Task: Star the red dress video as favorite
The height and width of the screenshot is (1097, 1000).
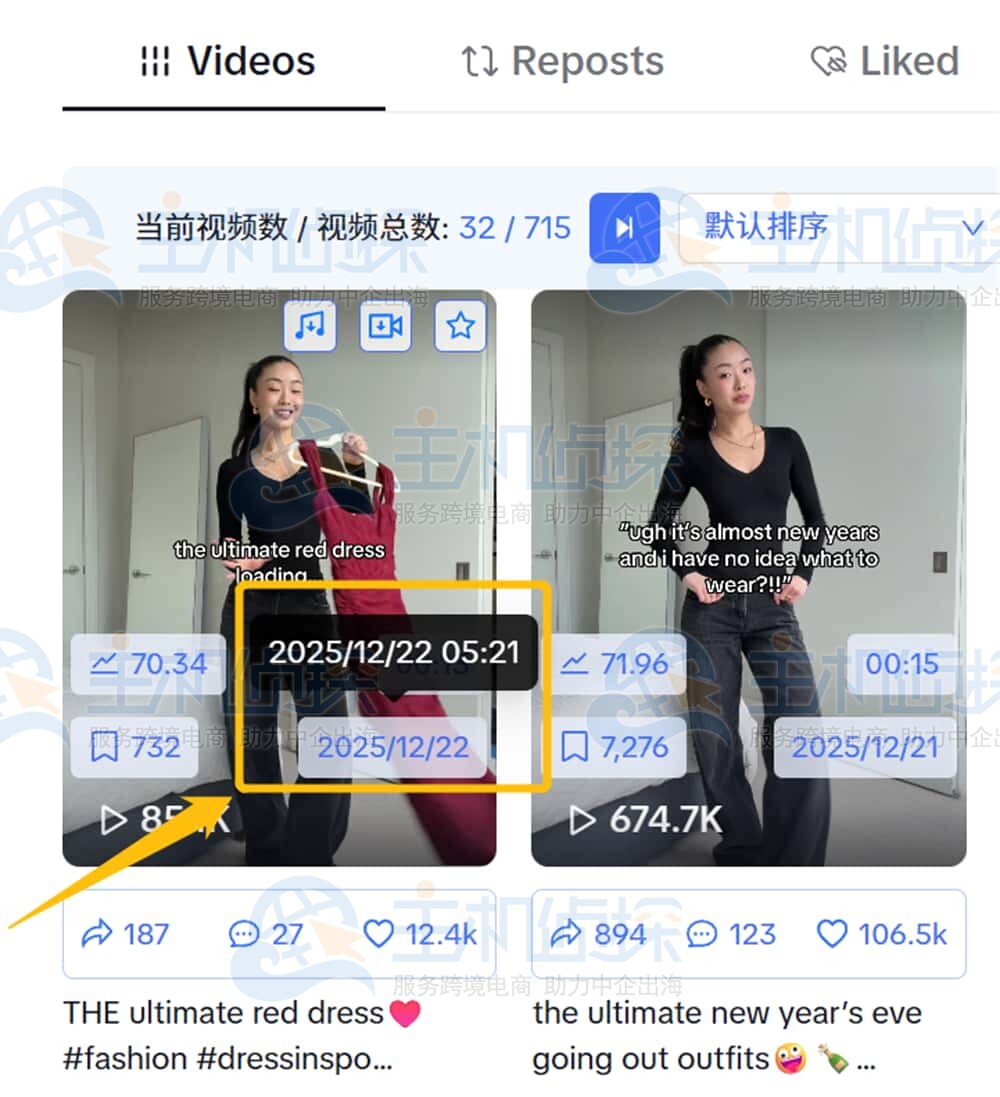Action: pos(460,326)
